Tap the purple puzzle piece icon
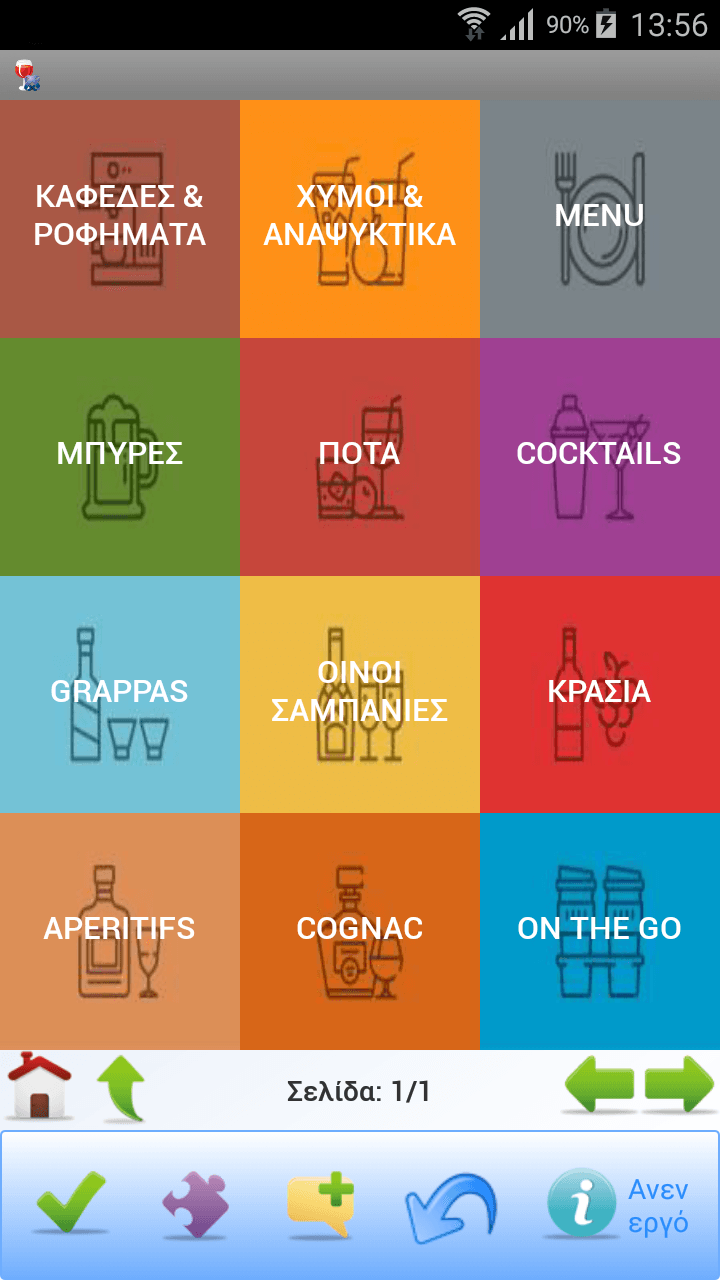720x1280 pixels. (x=196, y=1205)
